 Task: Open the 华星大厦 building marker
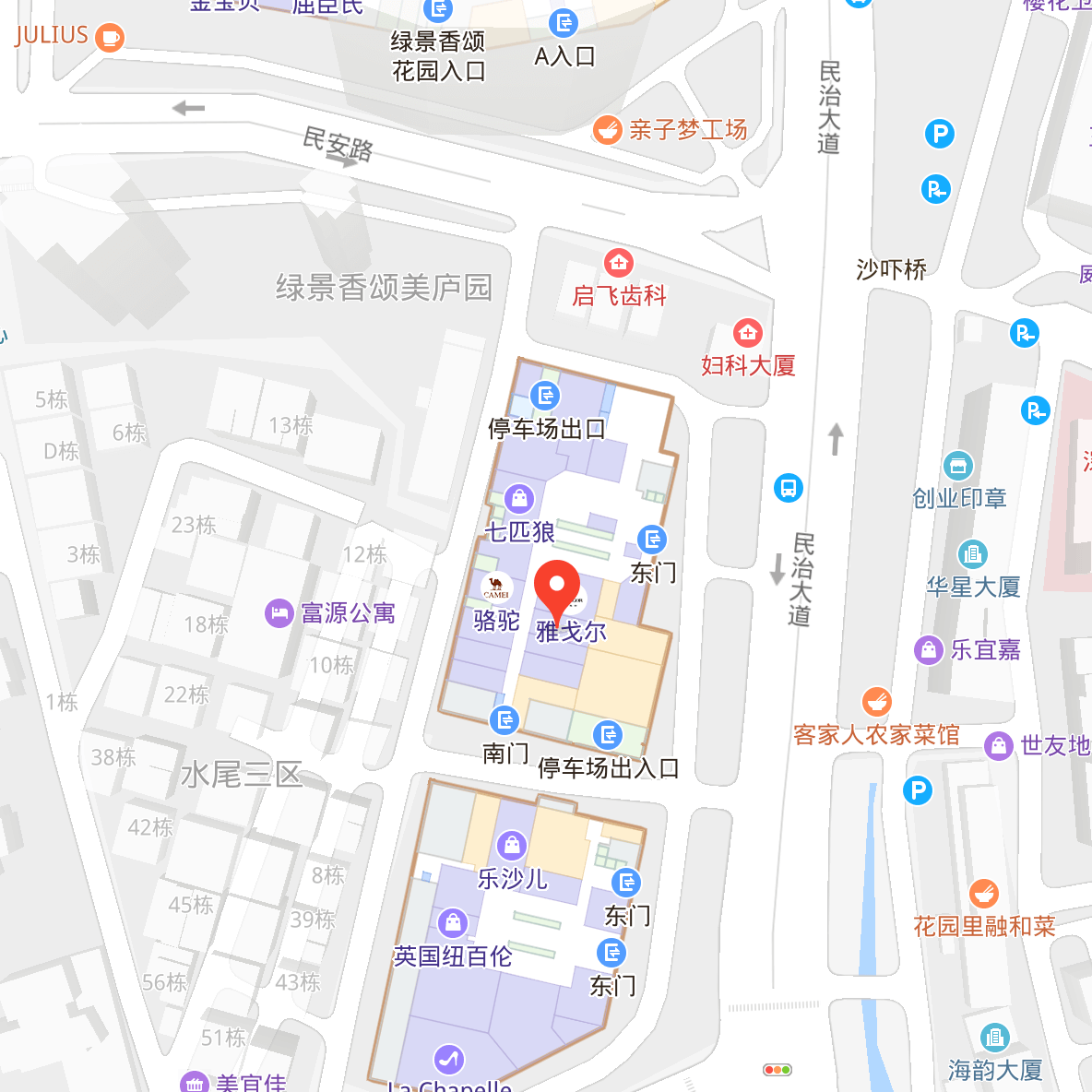[972, 554]
